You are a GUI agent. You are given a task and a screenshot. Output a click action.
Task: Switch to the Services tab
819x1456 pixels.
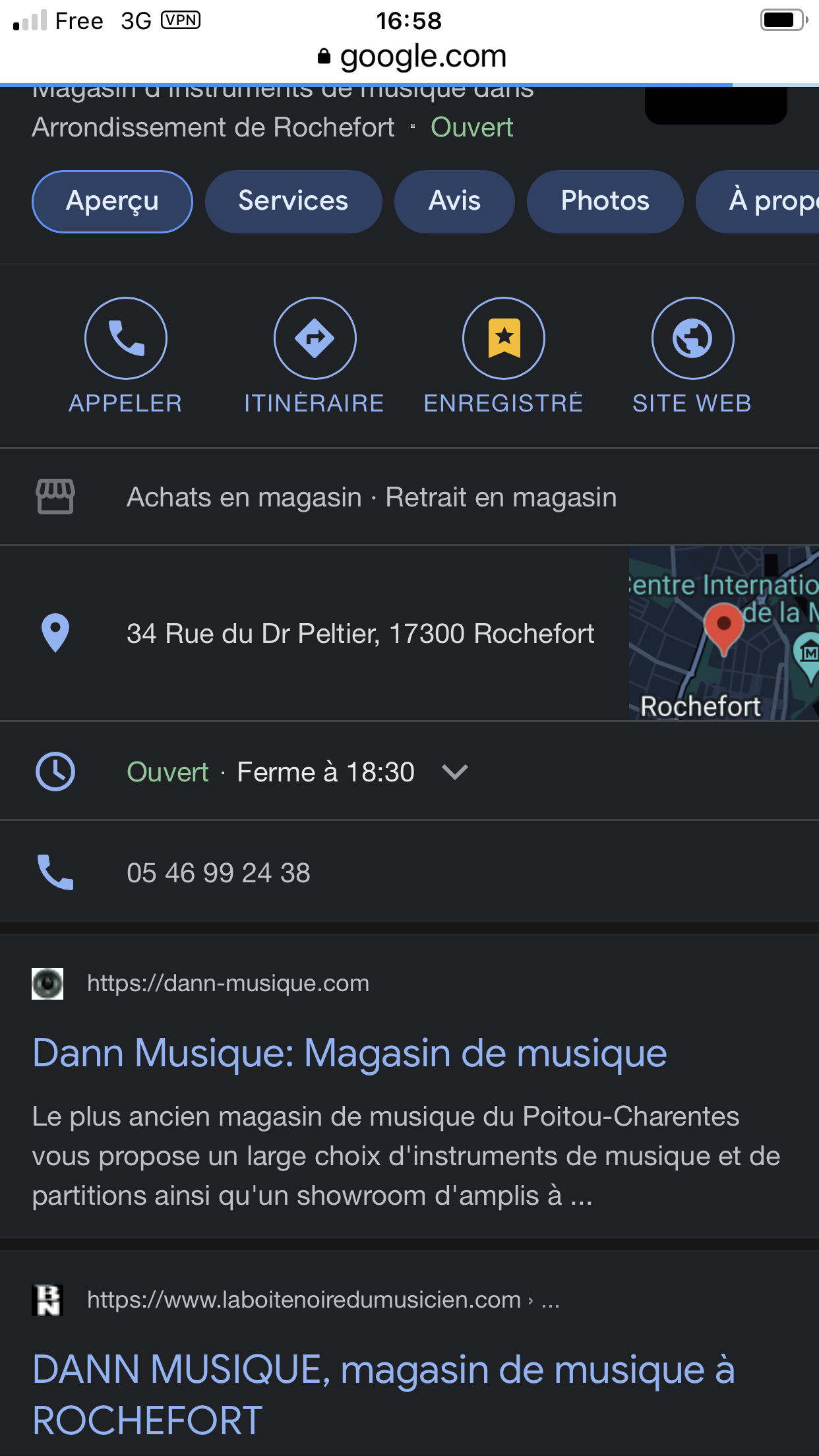click(x=293, y=201)
